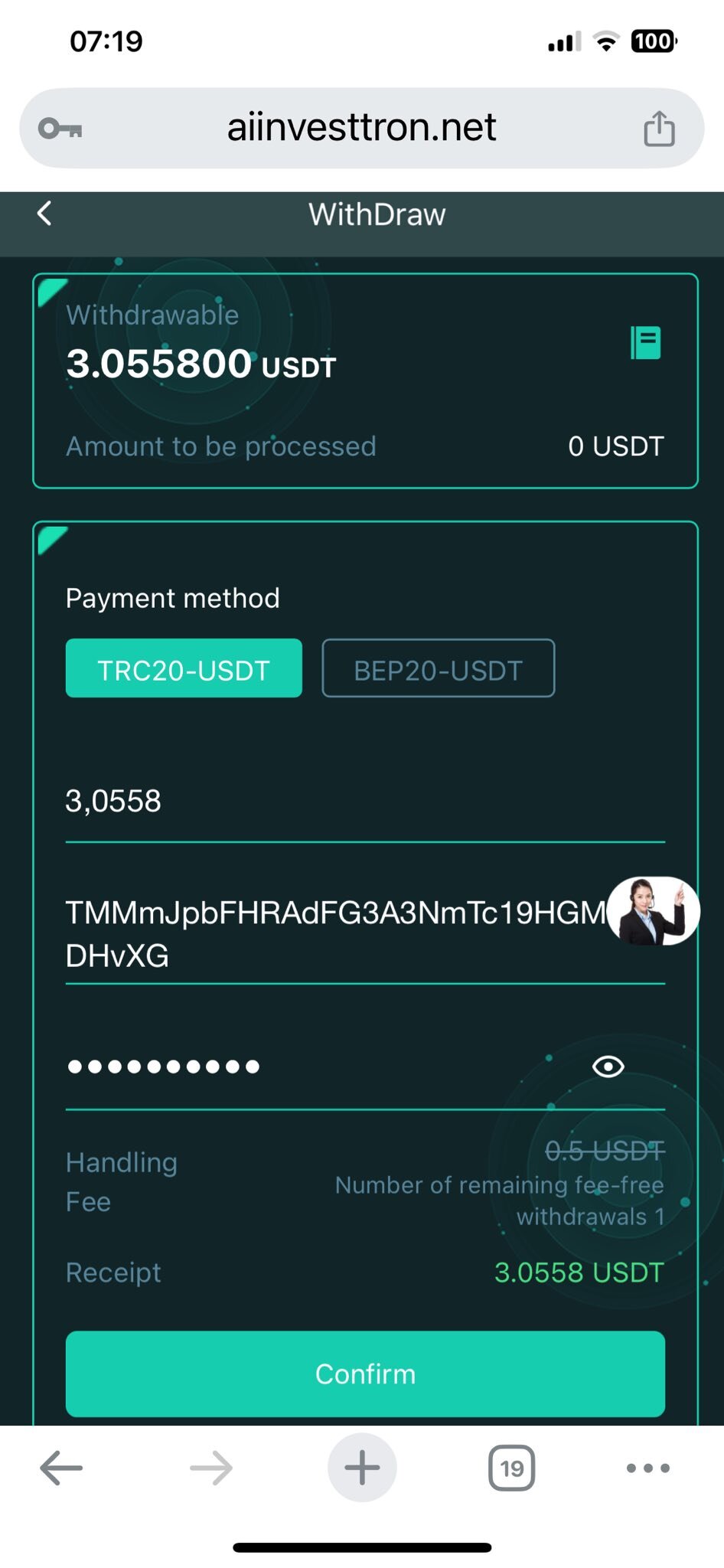Show the hidden password with eye icon
Image resolution: width=724 pixels, height=1568 pixels.
coord(608,1067)
